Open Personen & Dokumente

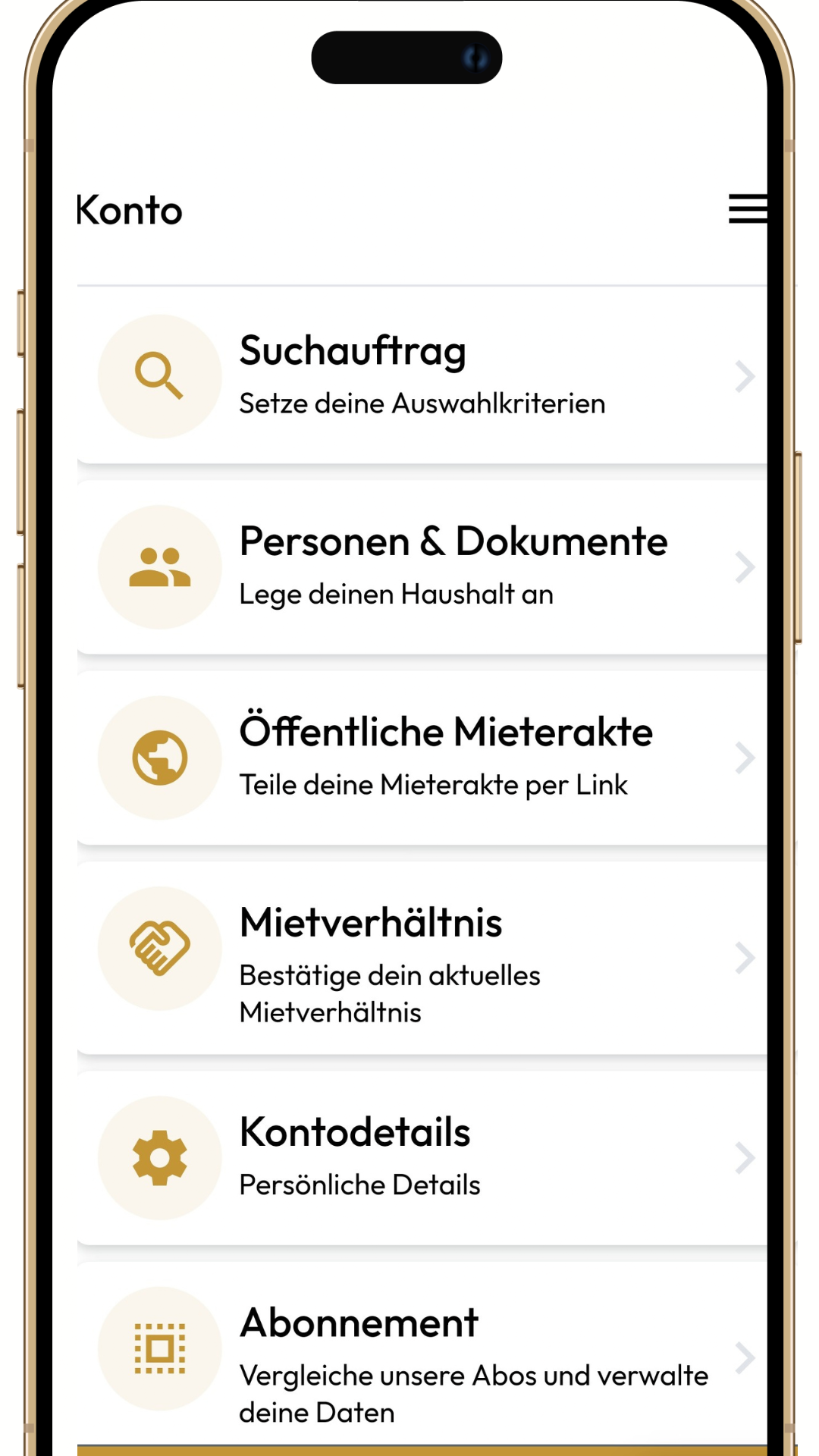pyautogui.click(x=422, y=566)
